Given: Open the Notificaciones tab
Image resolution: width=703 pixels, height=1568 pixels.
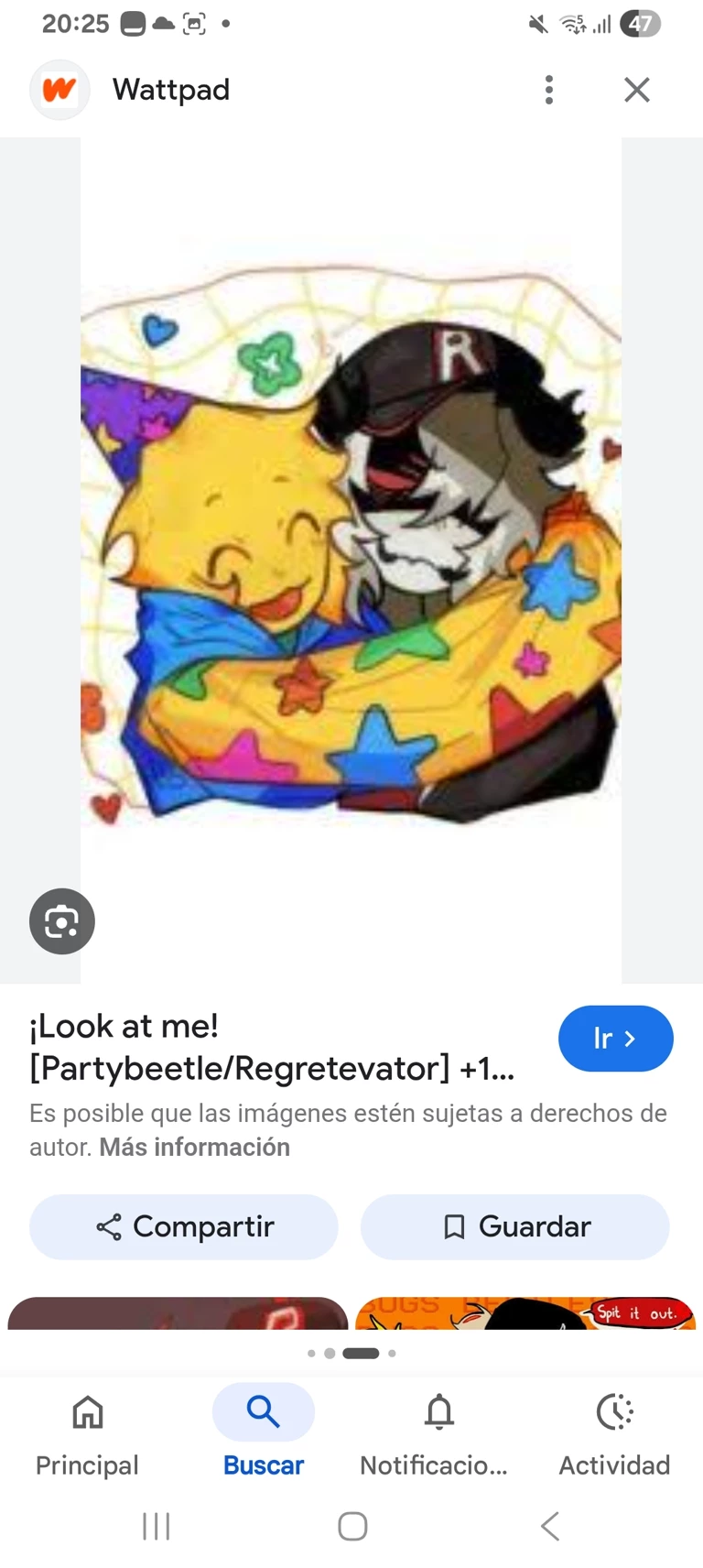Looking at the screenshot, I should (x=438, y=1432).
